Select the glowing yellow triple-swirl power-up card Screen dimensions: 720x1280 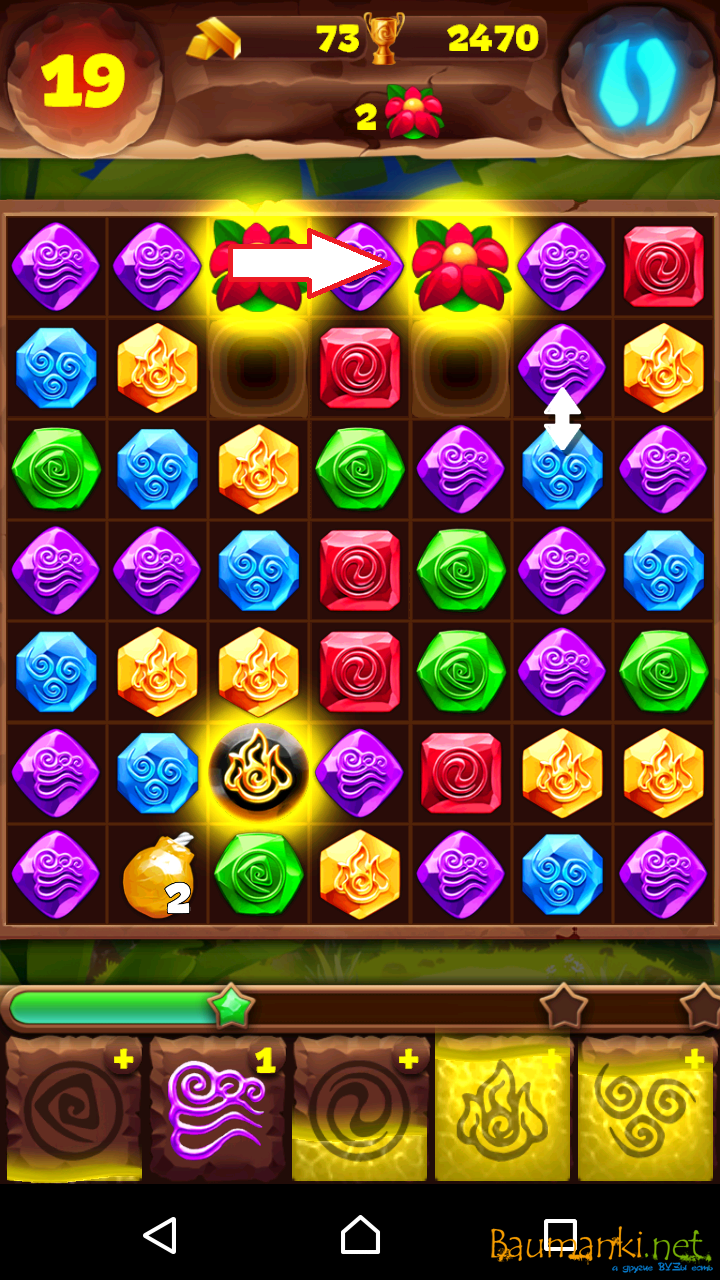point(647,1108)
